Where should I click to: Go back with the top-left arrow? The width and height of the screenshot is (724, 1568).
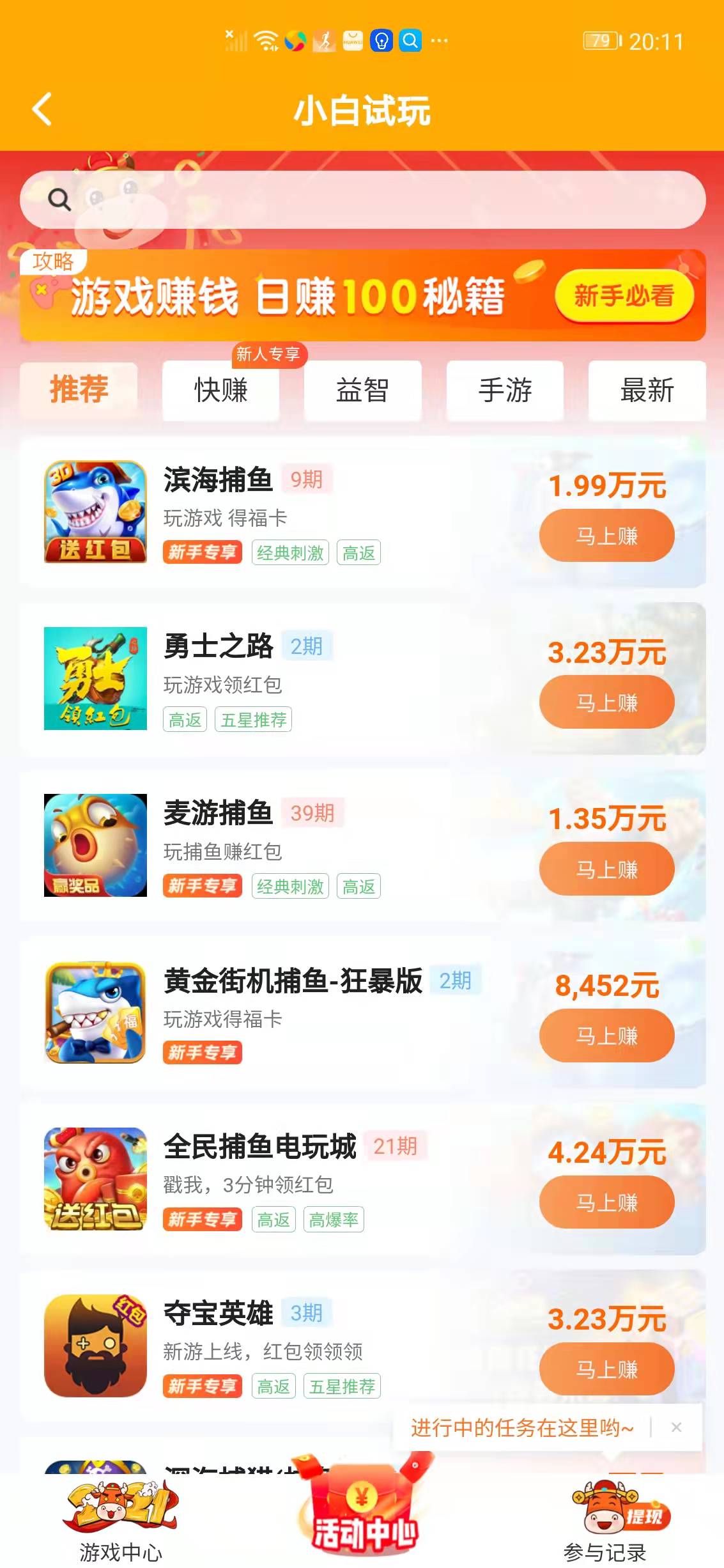41,109
